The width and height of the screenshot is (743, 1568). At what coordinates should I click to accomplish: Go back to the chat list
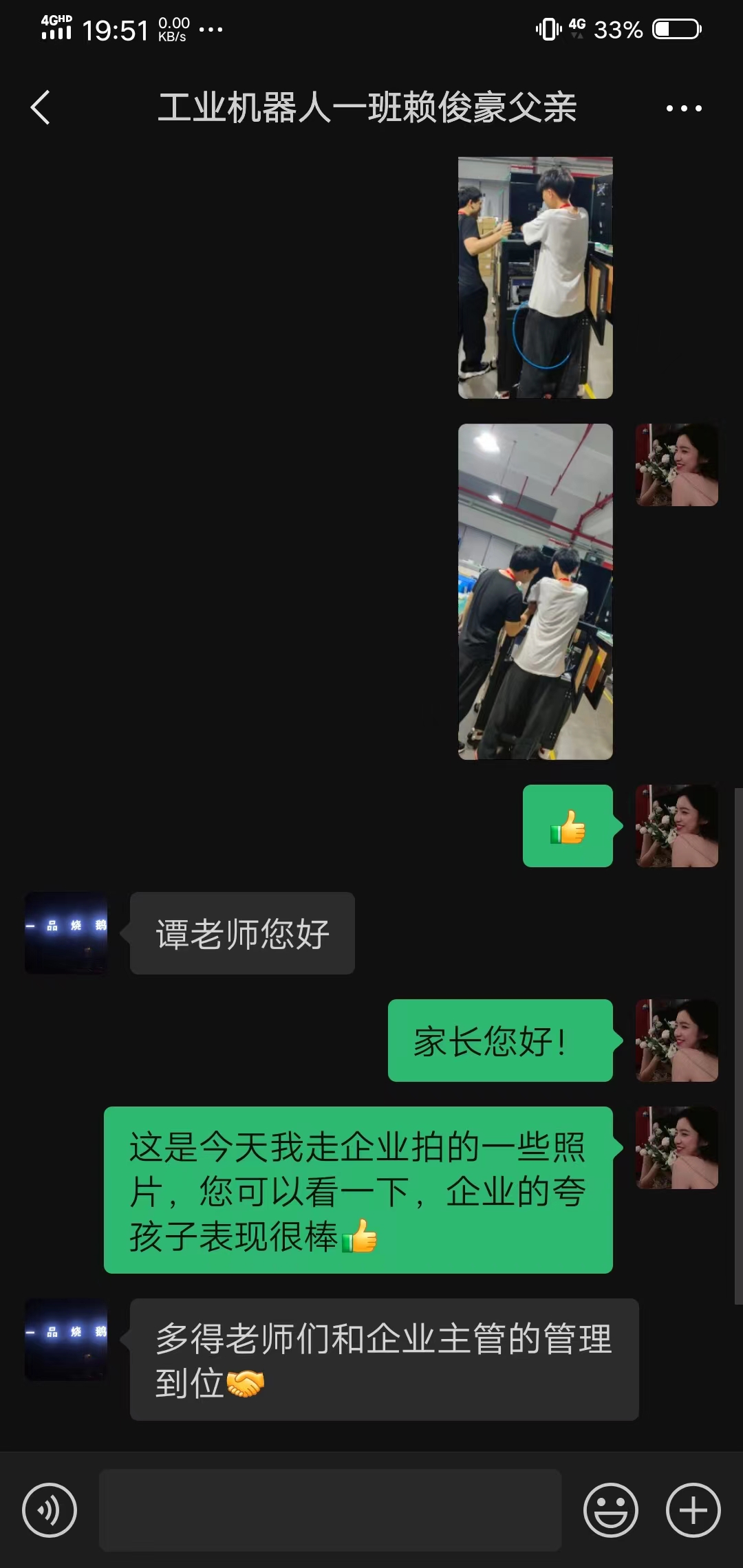tap(41, 108)
